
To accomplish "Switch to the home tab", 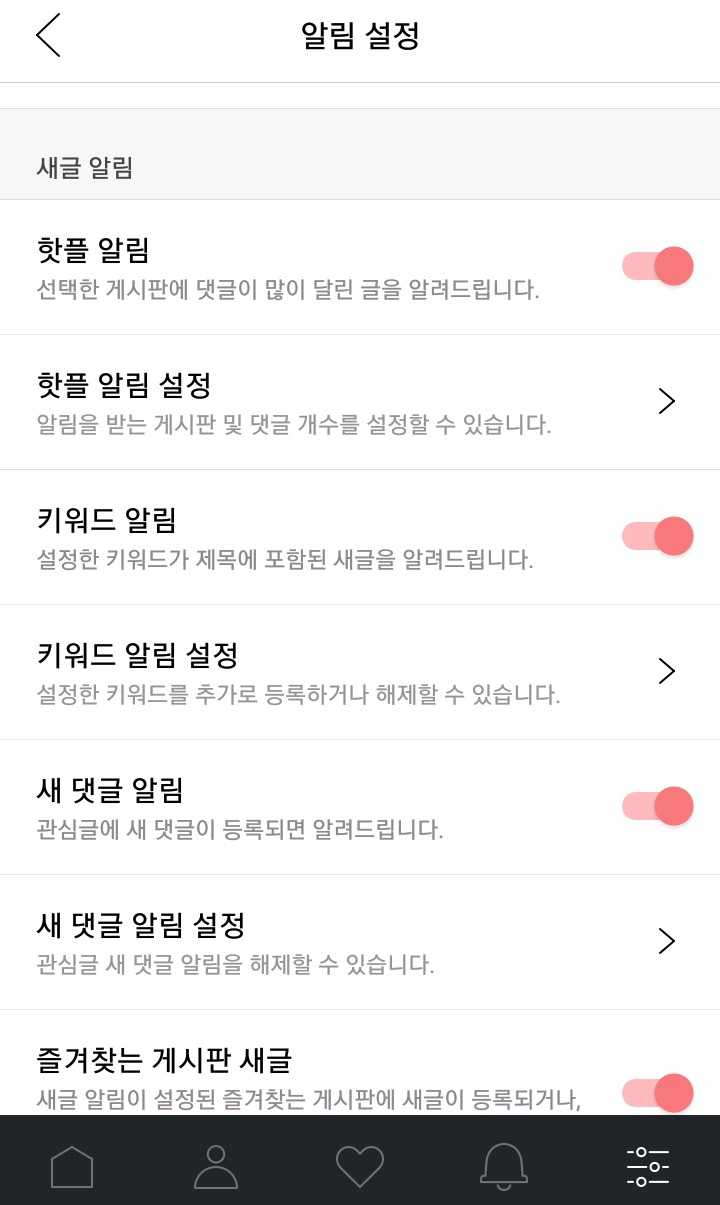I will [72, 1166].
